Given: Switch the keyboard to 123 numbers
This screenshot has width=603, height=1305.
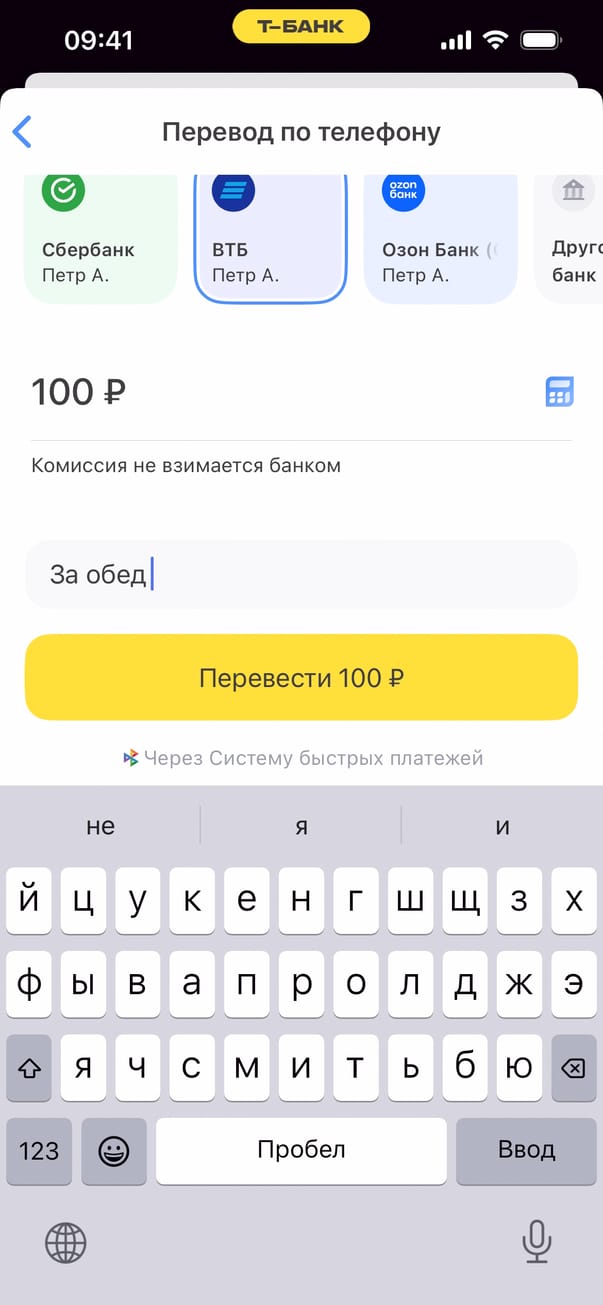Looking at the screenshot, I should tap(39, 1151).
